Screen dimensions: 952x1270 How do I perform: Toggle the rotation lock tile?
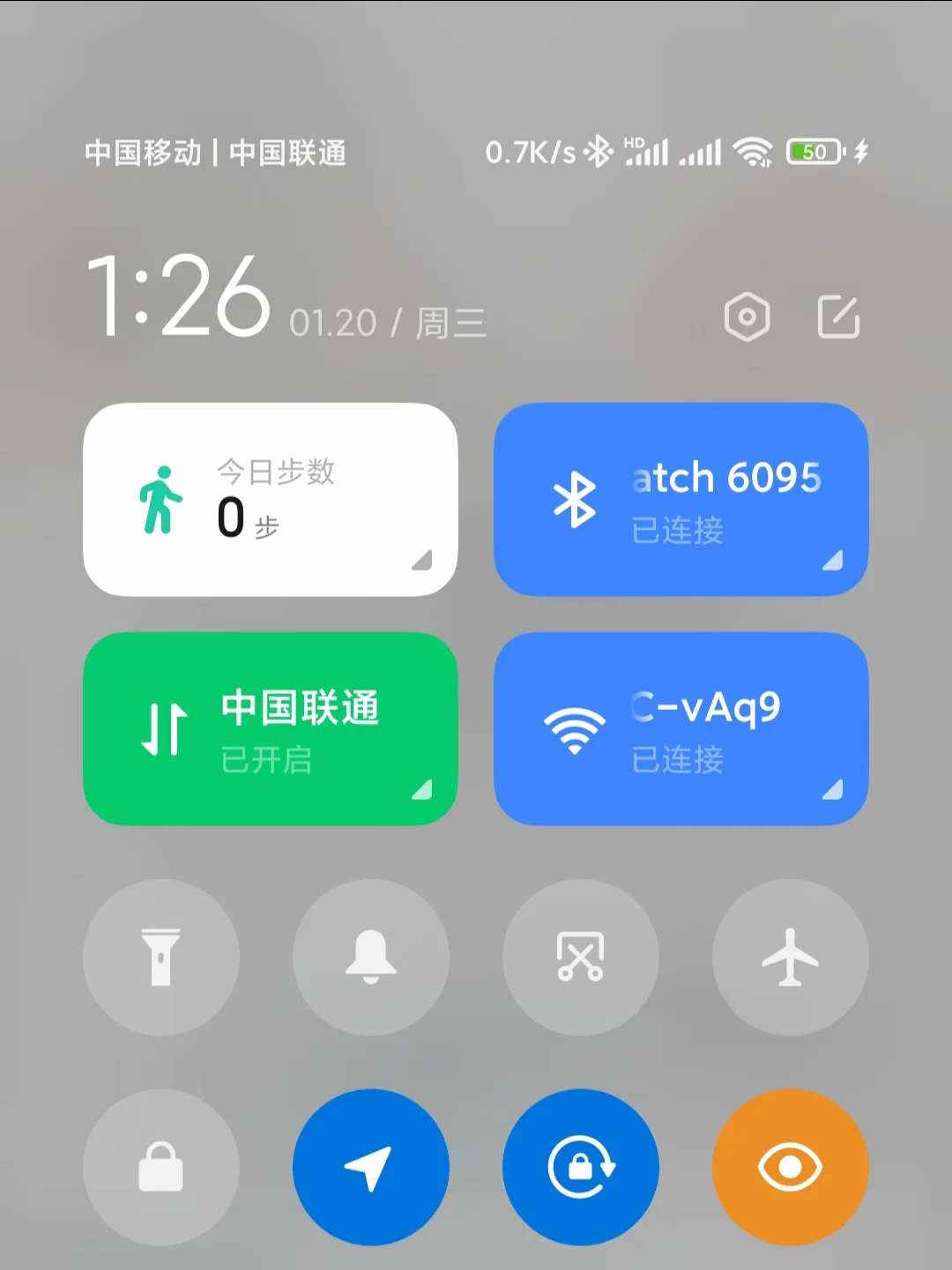[x=581, y=1167]
